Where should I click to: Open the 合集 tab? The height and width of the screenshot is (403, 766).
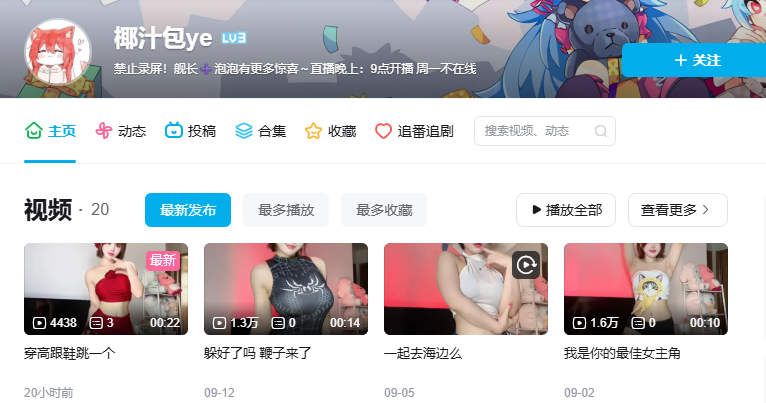click(x=260, y=131)
